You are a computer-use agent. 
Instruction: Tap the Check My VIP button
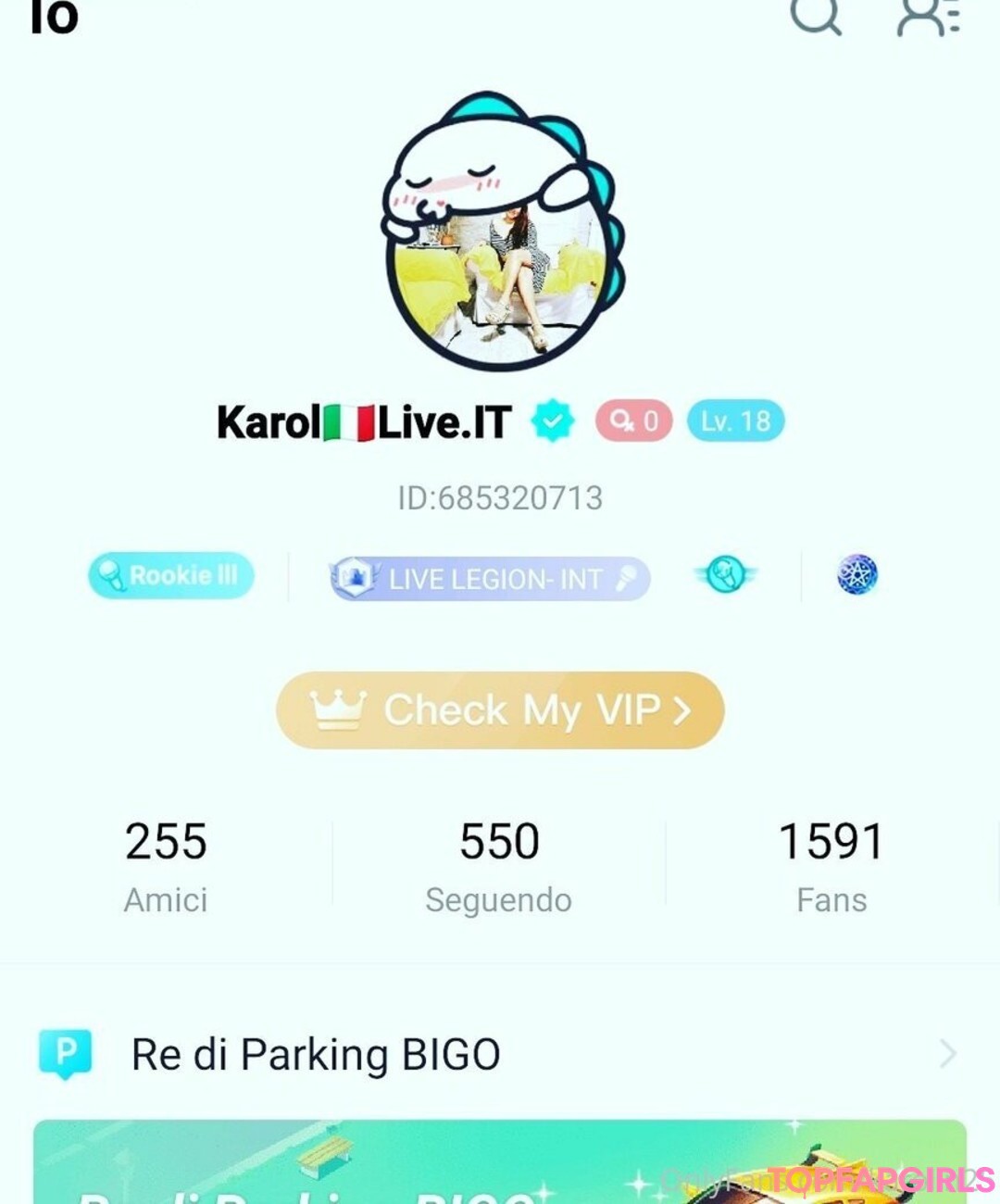point(500,710)
